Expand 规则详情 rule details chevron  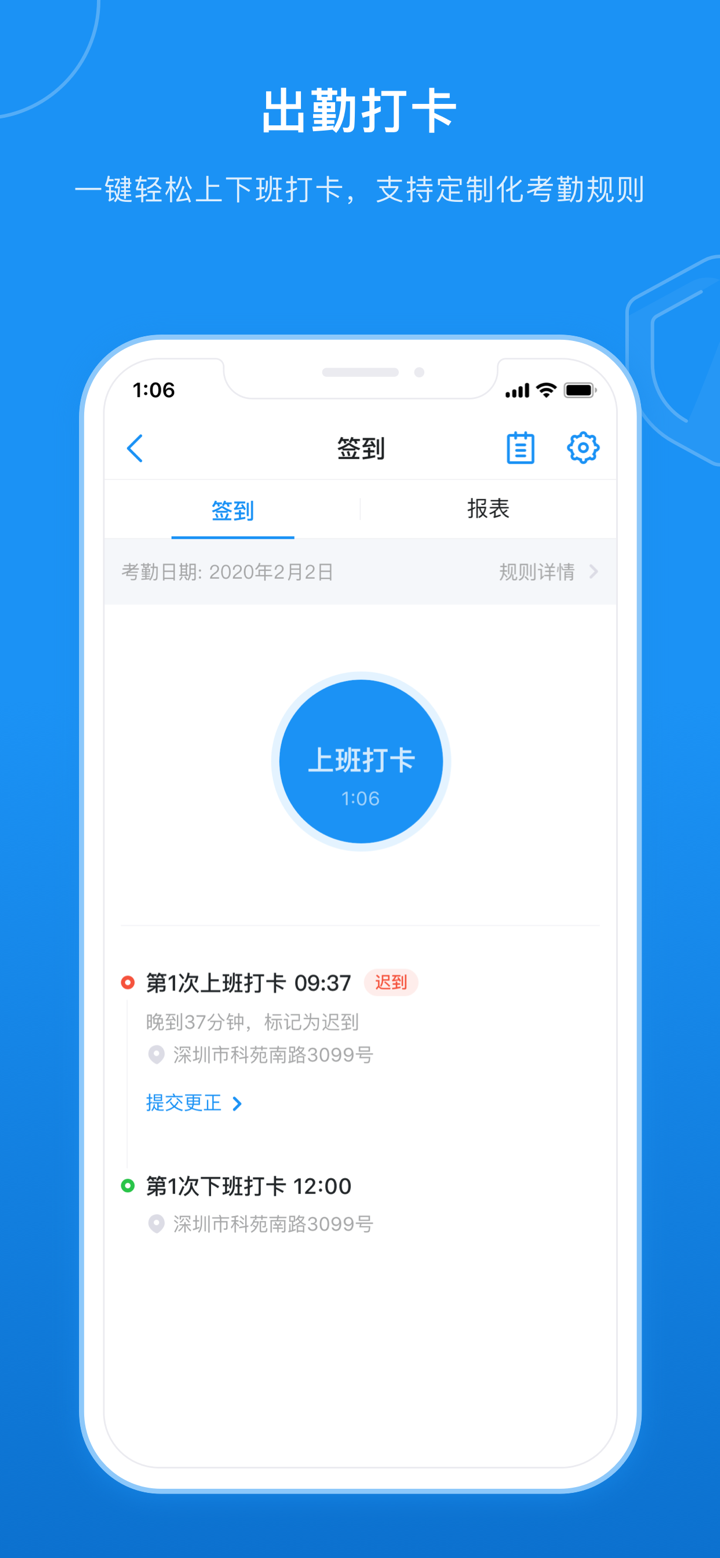point(592,570)
